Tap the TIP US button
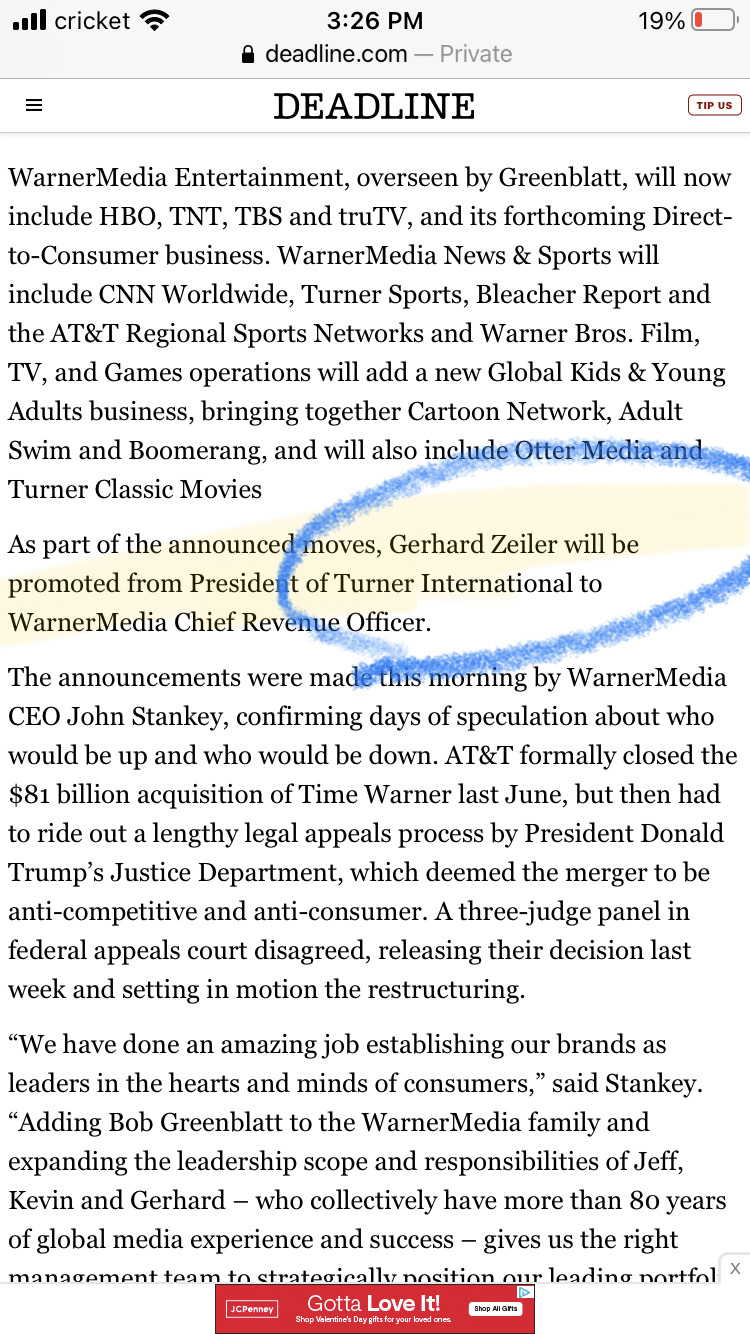Image resolution: width=750 pixels, height=1334 pixels. coord(714,105)
